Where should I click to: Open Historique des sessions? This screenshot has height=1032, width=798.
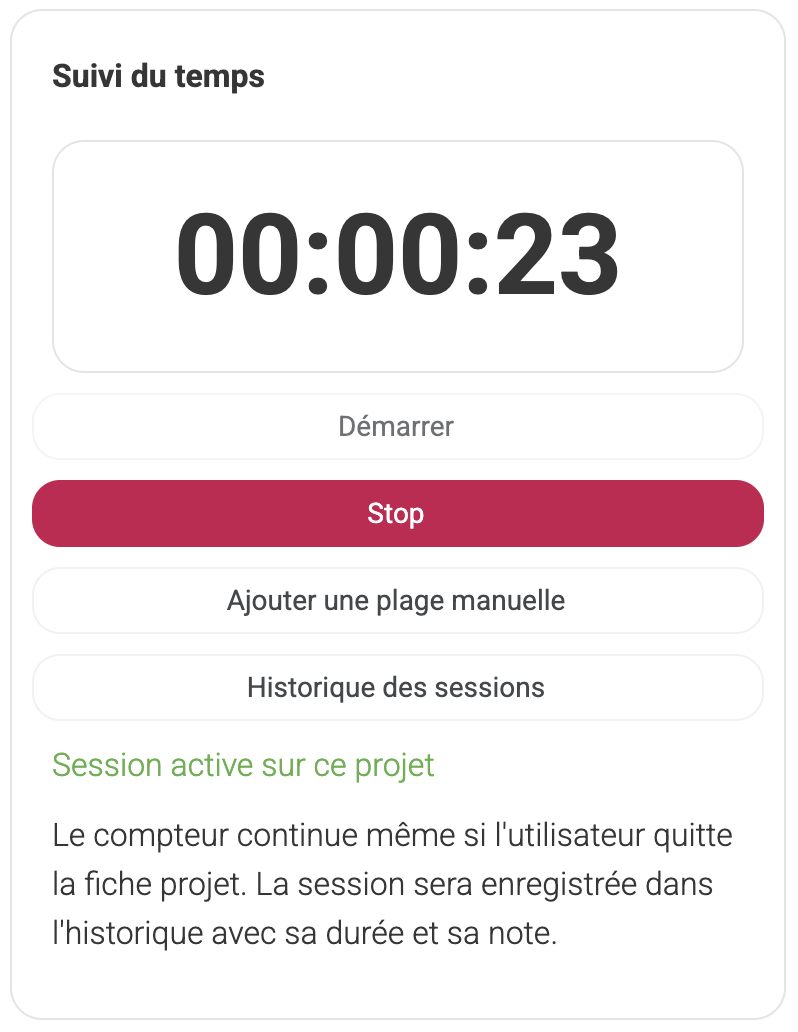point(397,688)
